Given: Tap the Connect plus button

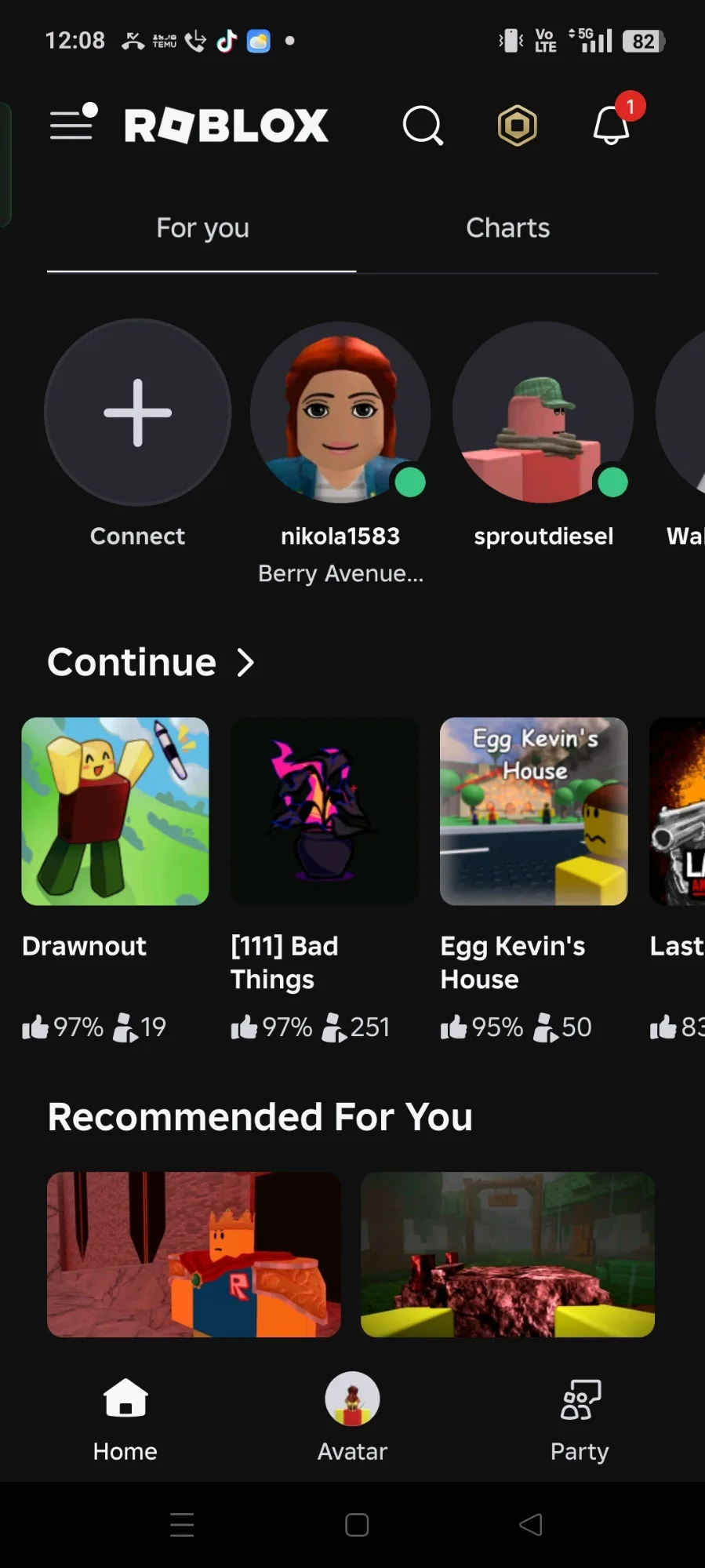Looking at the screenshot, I should coord(138,413).
